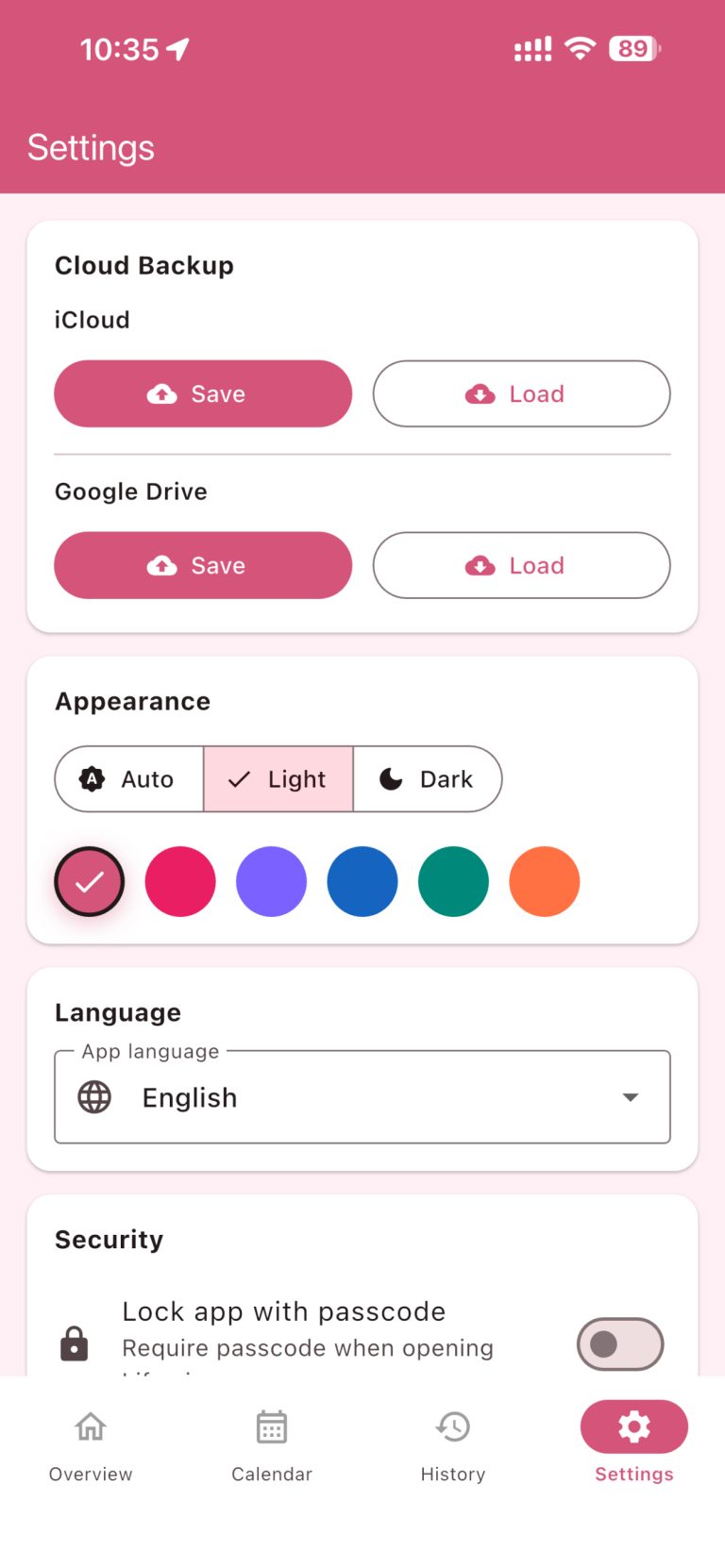Select Auto appearance mode
The height and width of the screenshot is (1568, 725).
coord(129,779)
